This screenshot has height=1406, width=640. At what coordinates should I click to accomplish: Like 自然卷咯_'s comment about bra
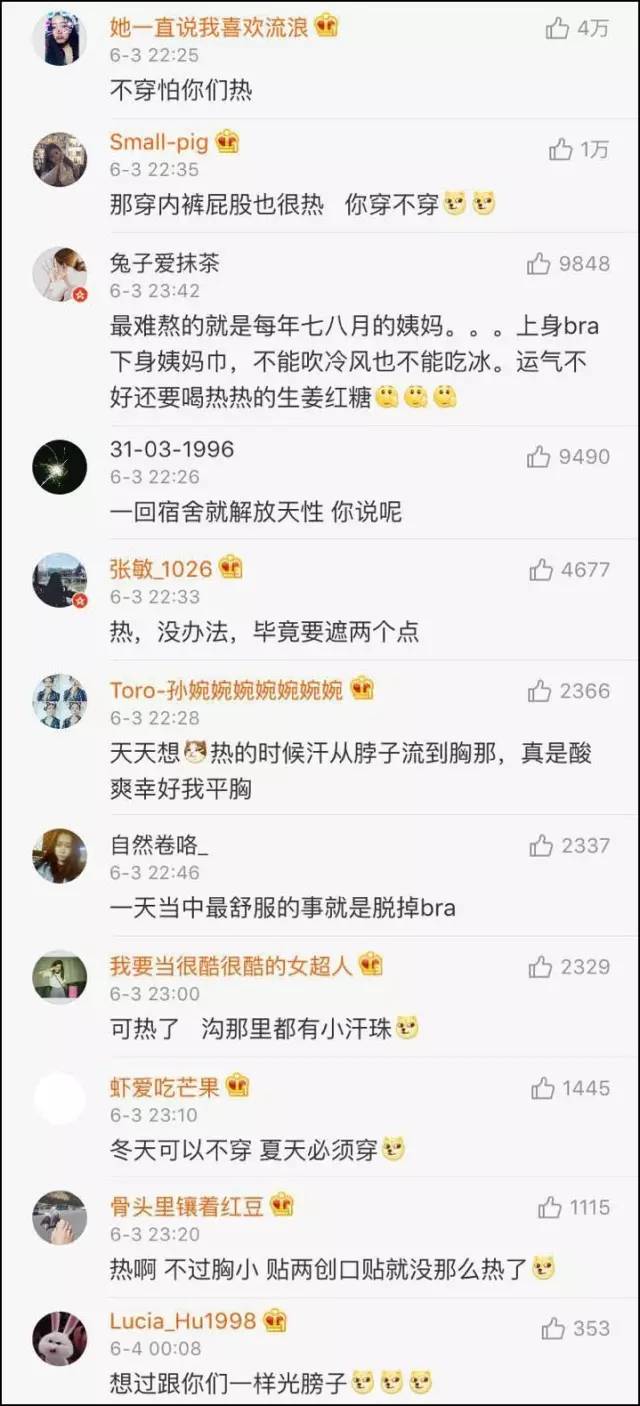pyautogui.click(x=541, y=846)
